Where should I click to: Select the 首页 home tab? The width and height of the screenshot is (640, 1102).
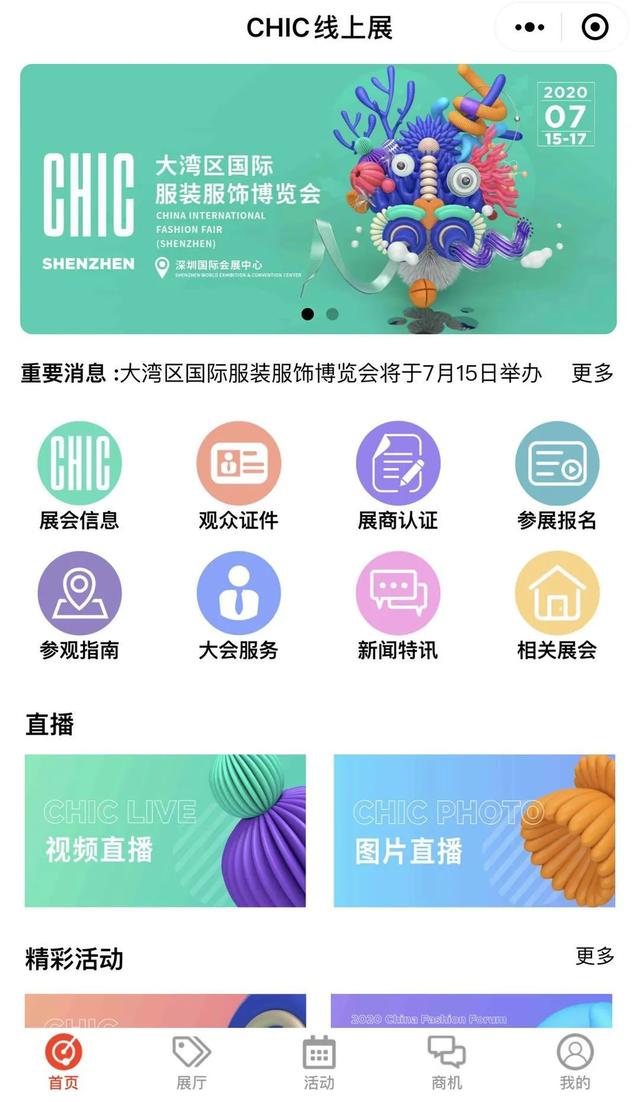click(63, 1062)
